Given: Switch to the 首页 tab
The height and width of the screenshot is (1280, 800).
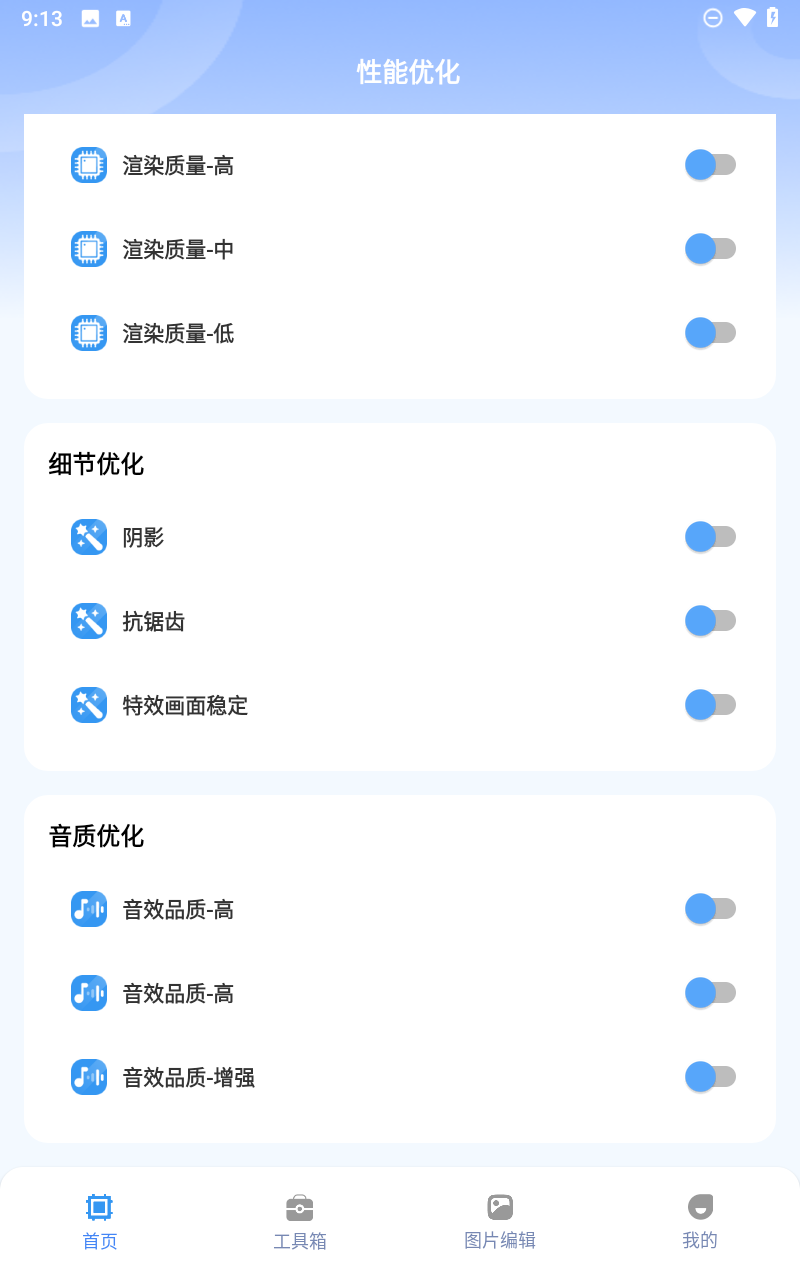Looking at the screenshot, I should pyautogui.click(x=100, y=1221).
